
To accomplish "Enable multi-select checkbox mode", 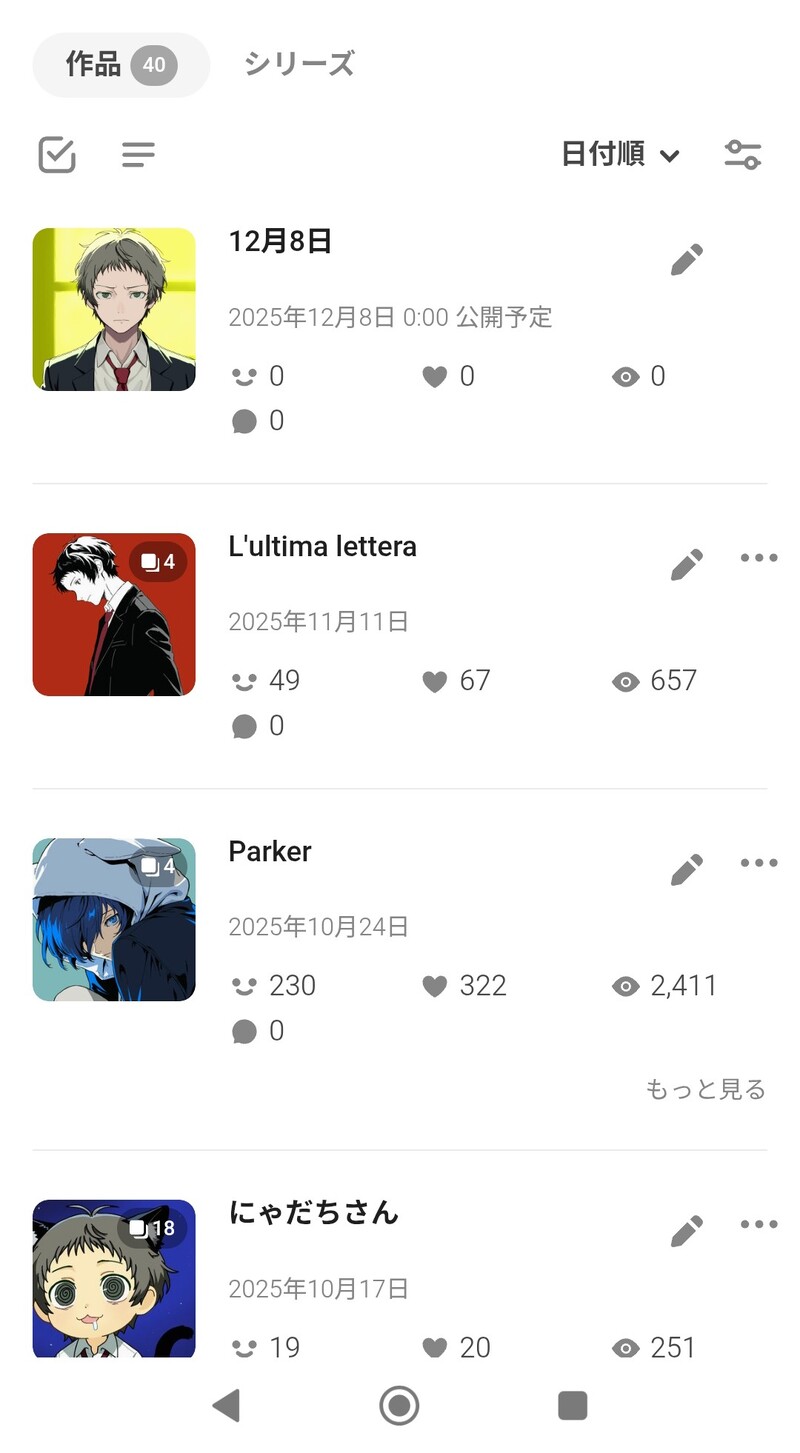I will tap(57, 155).
